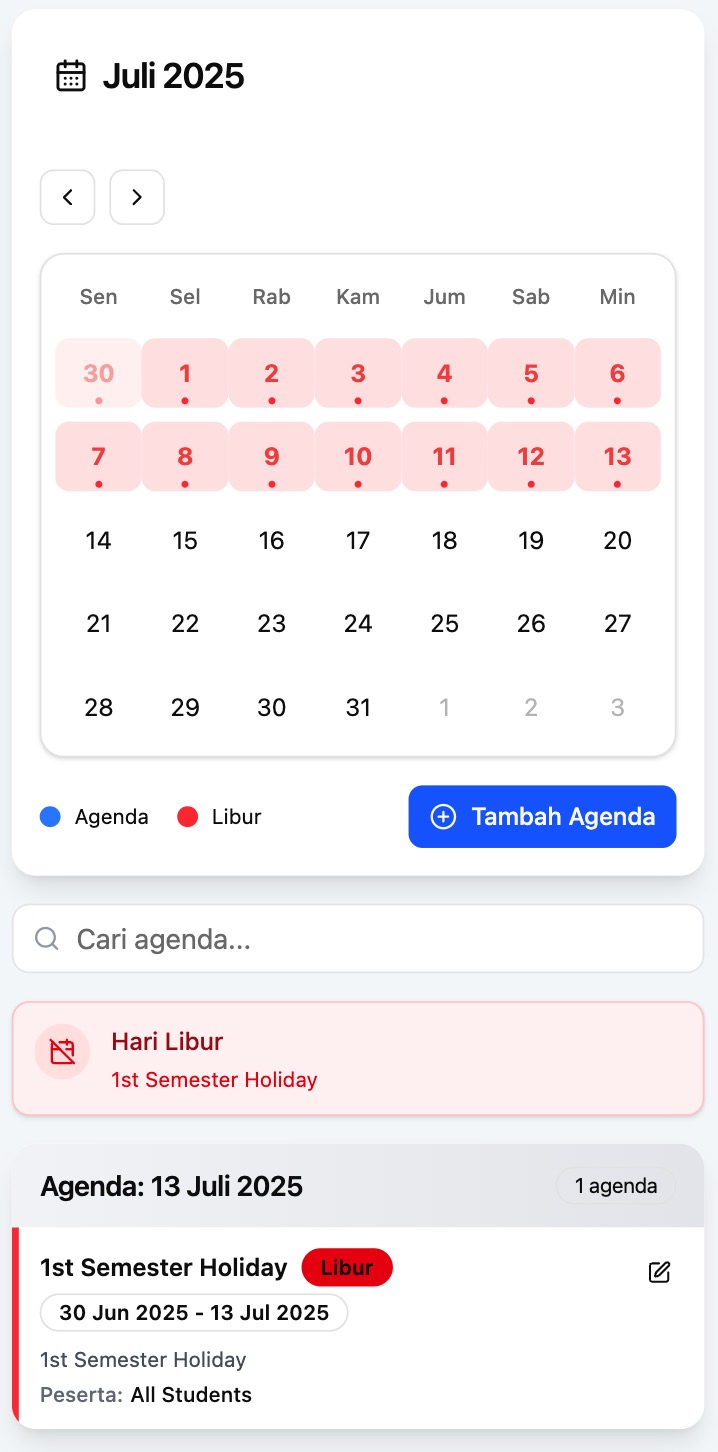Image resolution: width=718 pixels, height=1452 pixels.
Task: Tap July 10 holiday date
Action: coord(358,457)
